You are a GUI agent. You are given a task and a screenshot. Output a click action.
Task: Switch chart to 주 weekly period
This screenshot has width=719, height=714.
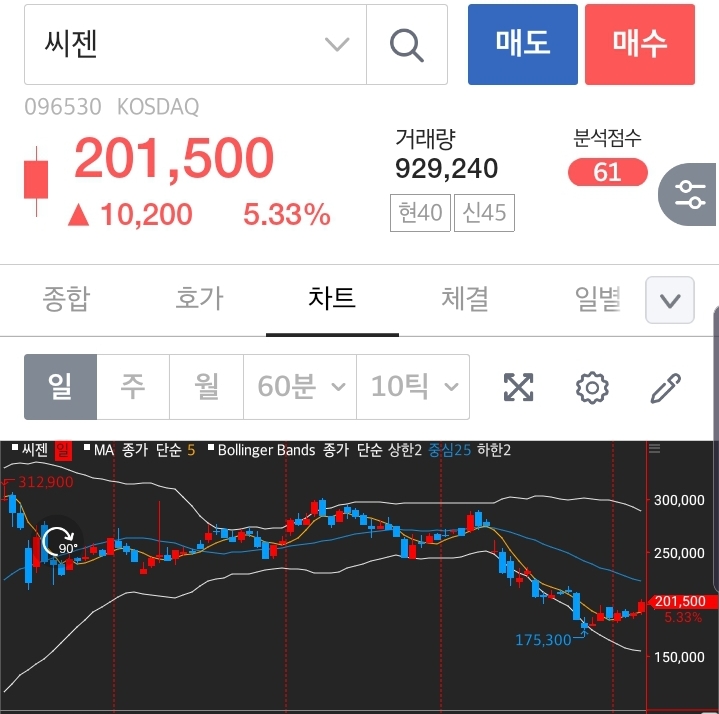[x=133, y=387]
